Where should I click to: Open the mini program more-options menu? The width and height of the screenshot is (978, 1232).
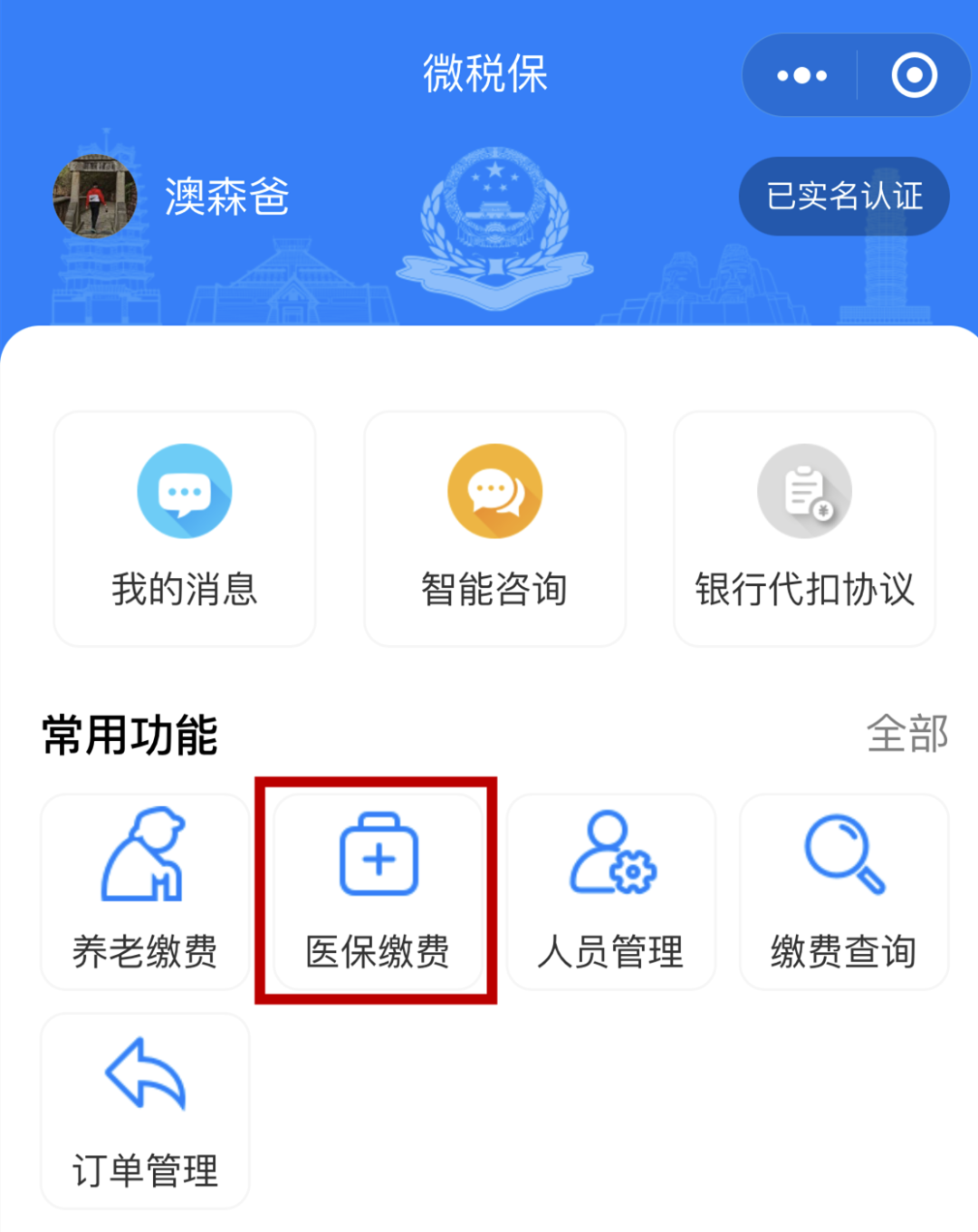point(801,75)
